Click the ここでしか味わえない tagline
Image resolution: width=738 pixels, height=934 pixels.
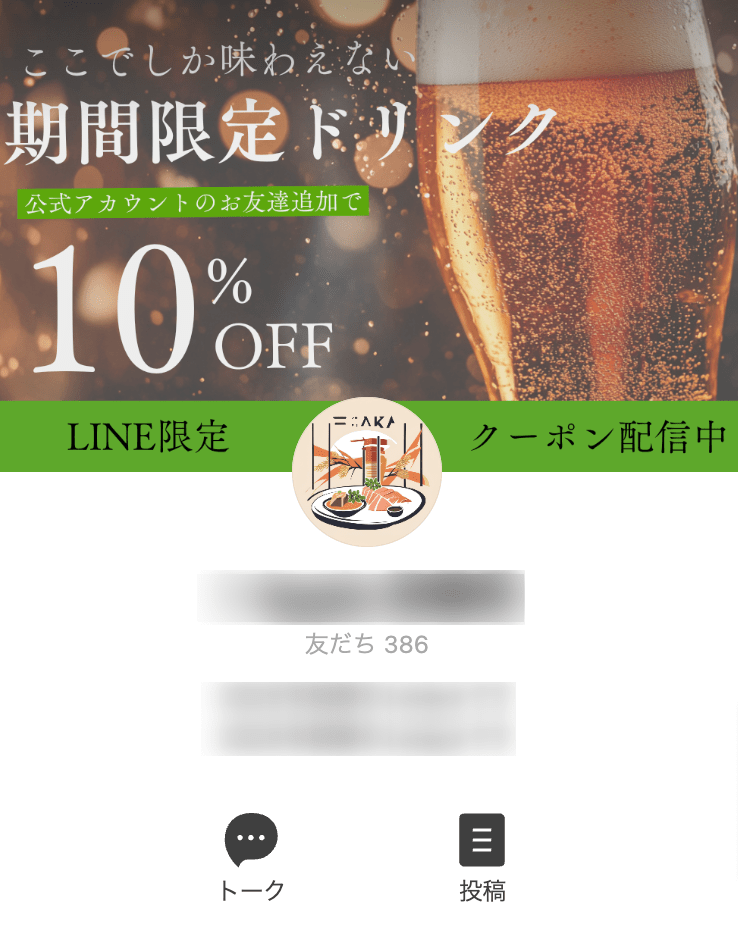click(215, 58)
